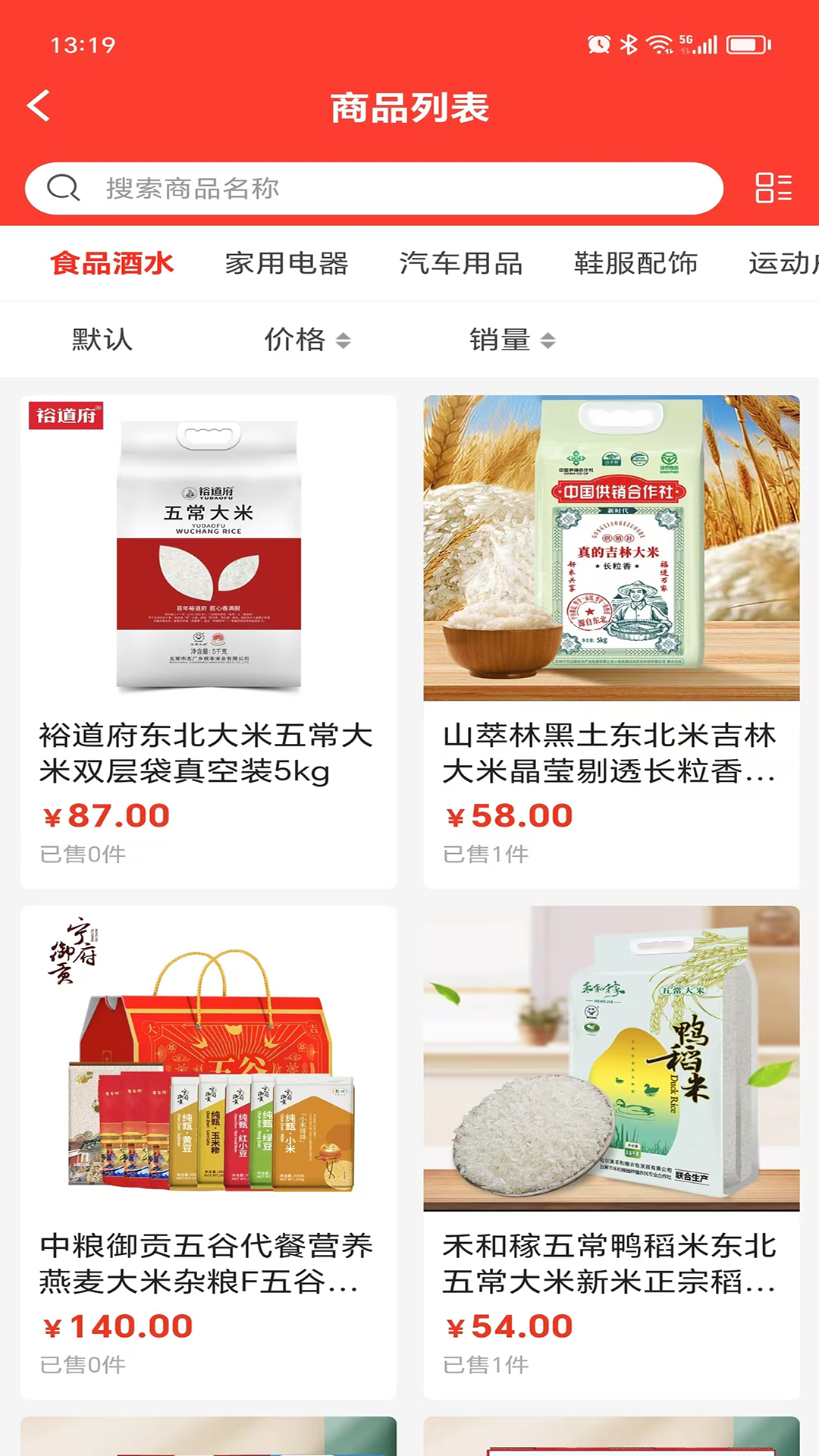The height and width of the screenshot is (1456, 819).
Task: Sort the list by 价格
Action: click(306, 340)
